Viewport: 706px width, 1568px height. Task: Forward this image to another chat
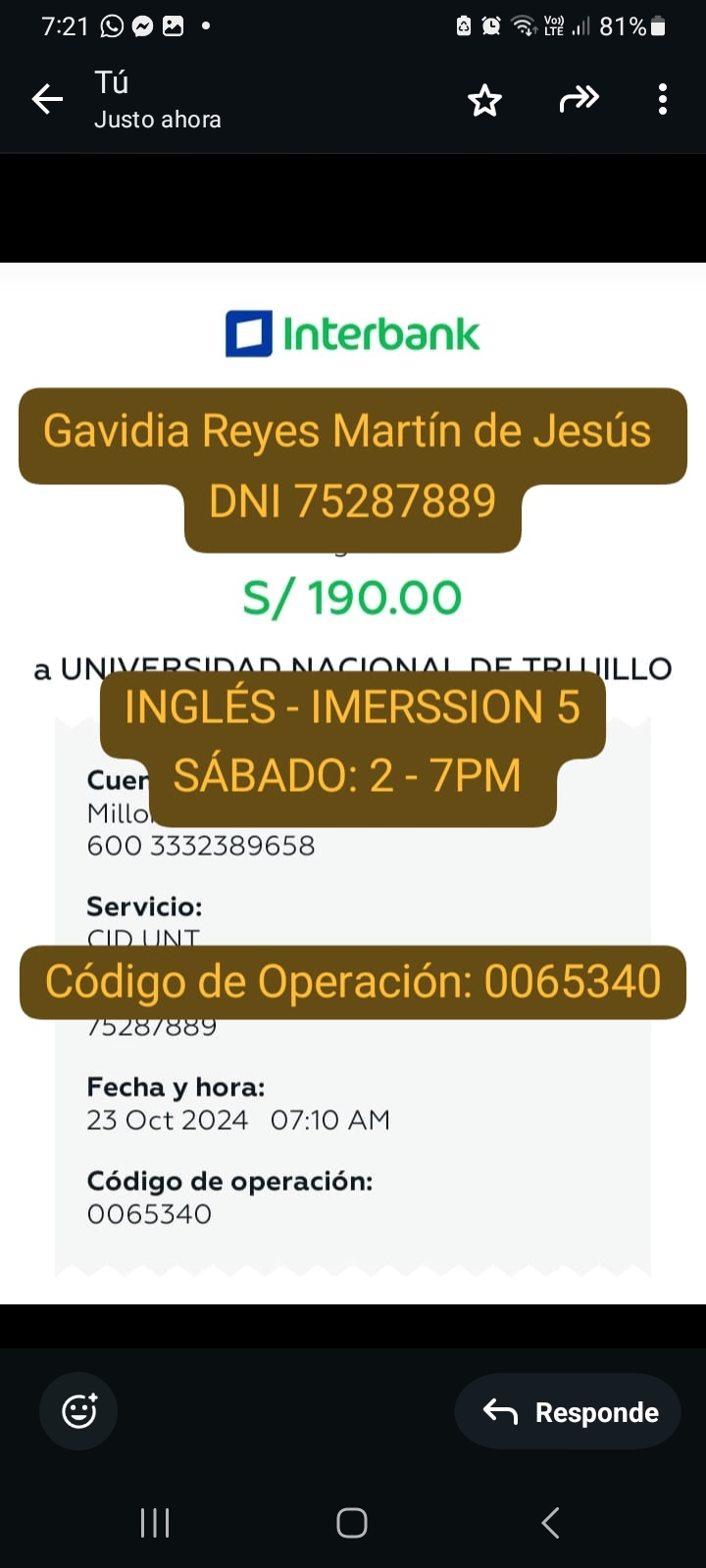pyautogui.click(x=579, y=99)
